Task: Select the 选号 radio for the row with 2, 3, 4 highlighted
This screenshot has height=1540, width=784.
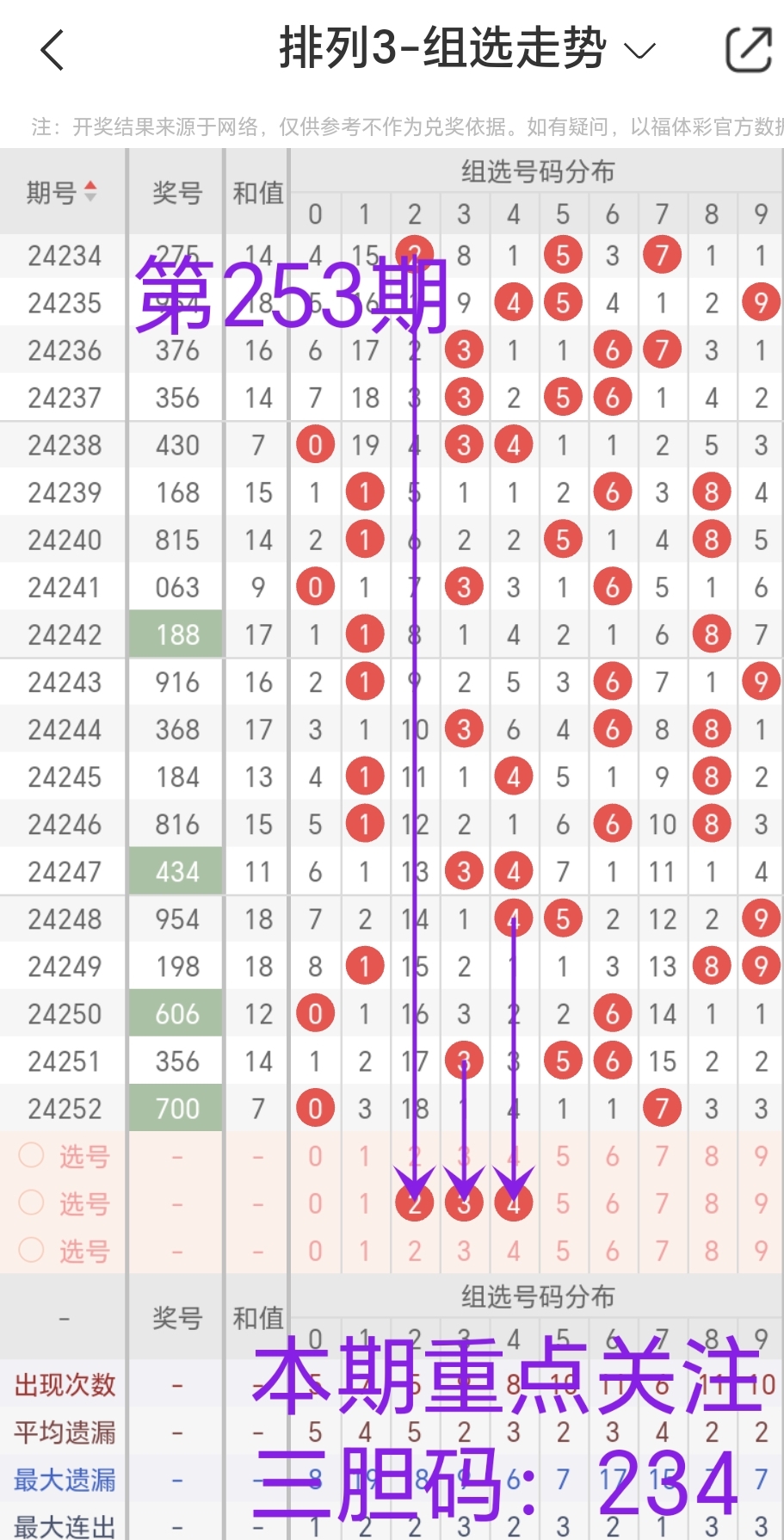Action: (x=31, y=1203)
